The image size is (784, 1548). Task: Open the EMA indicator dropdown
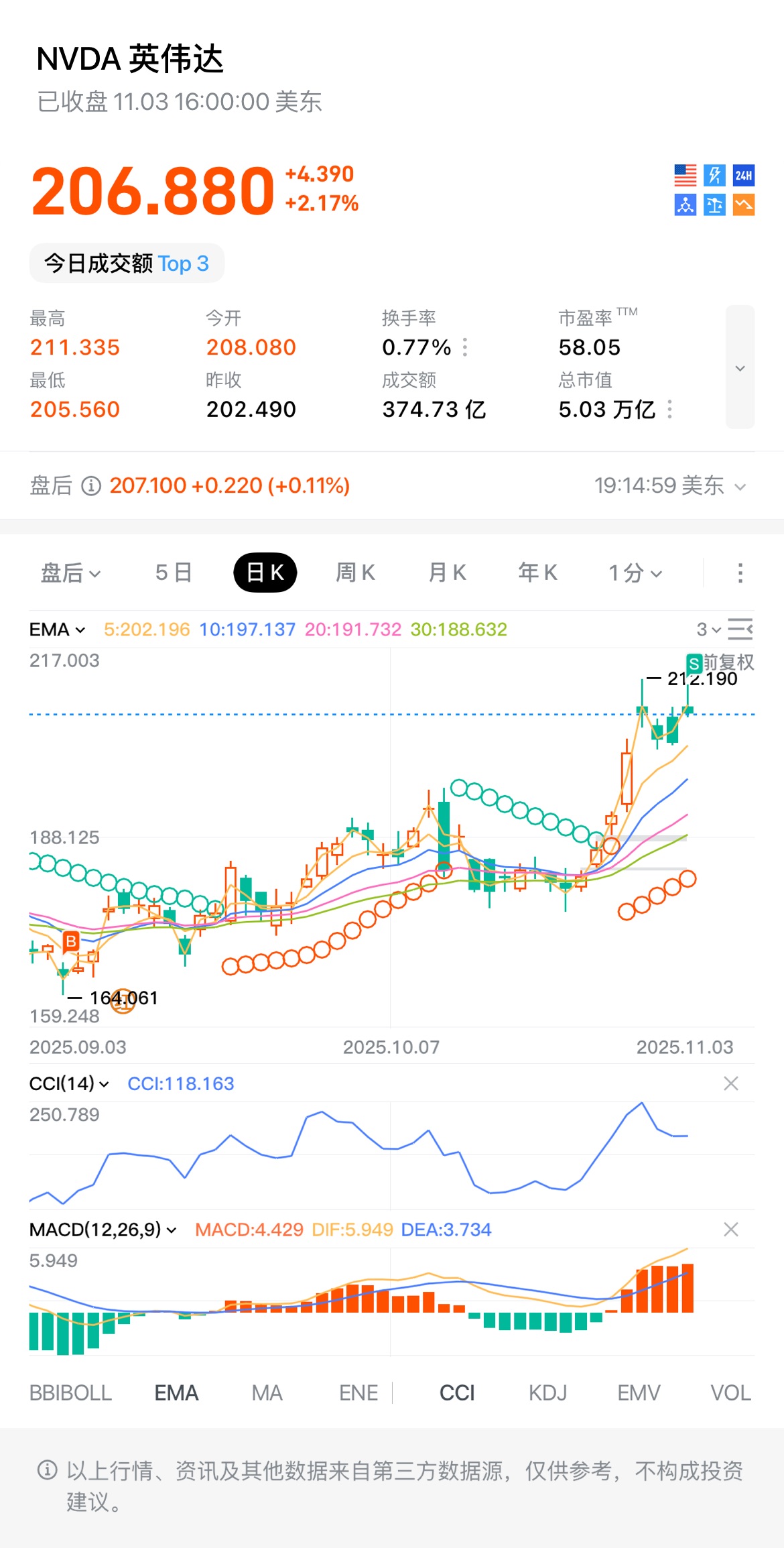click(58, 630)
